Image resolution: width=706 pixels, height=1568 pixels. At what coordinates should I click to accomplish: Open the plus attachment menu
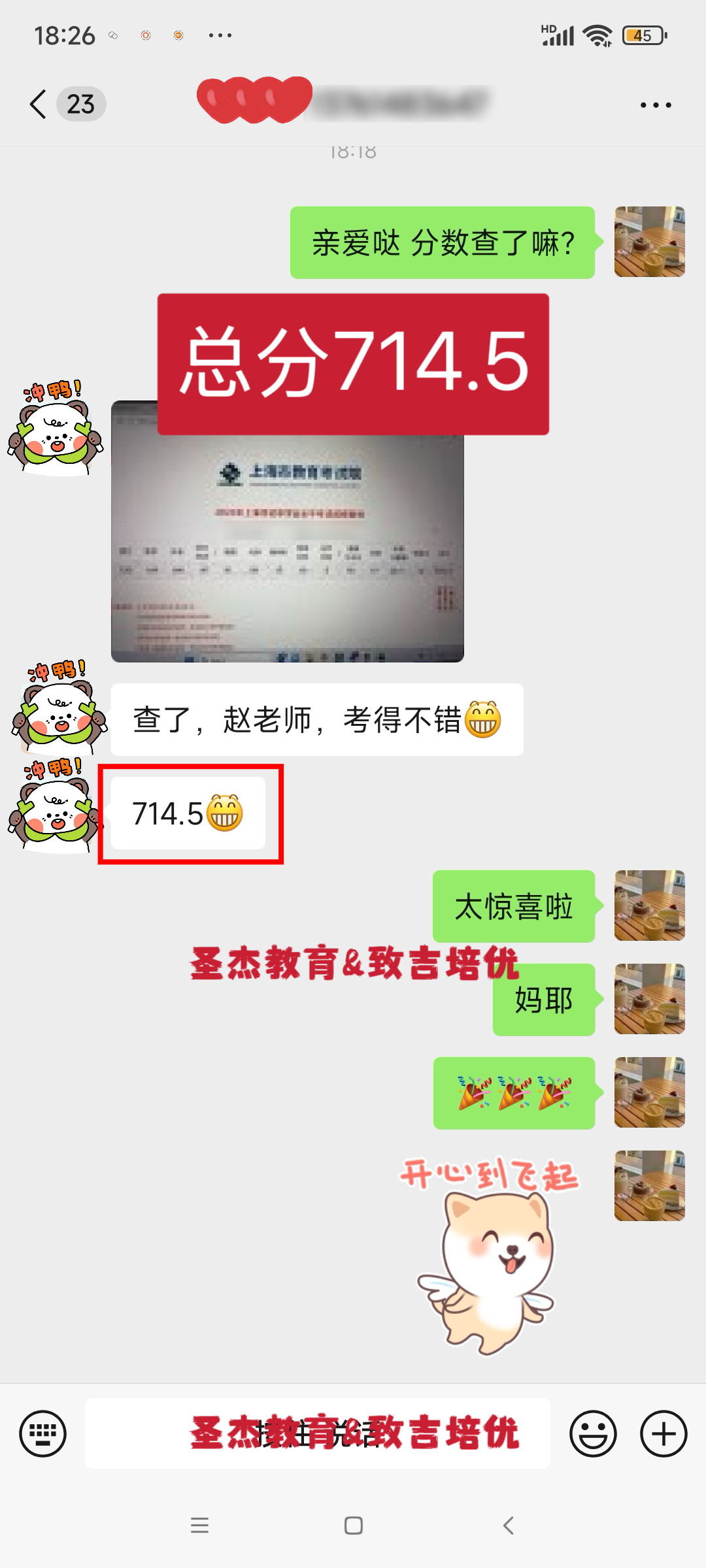click(x=664, y=1433)
